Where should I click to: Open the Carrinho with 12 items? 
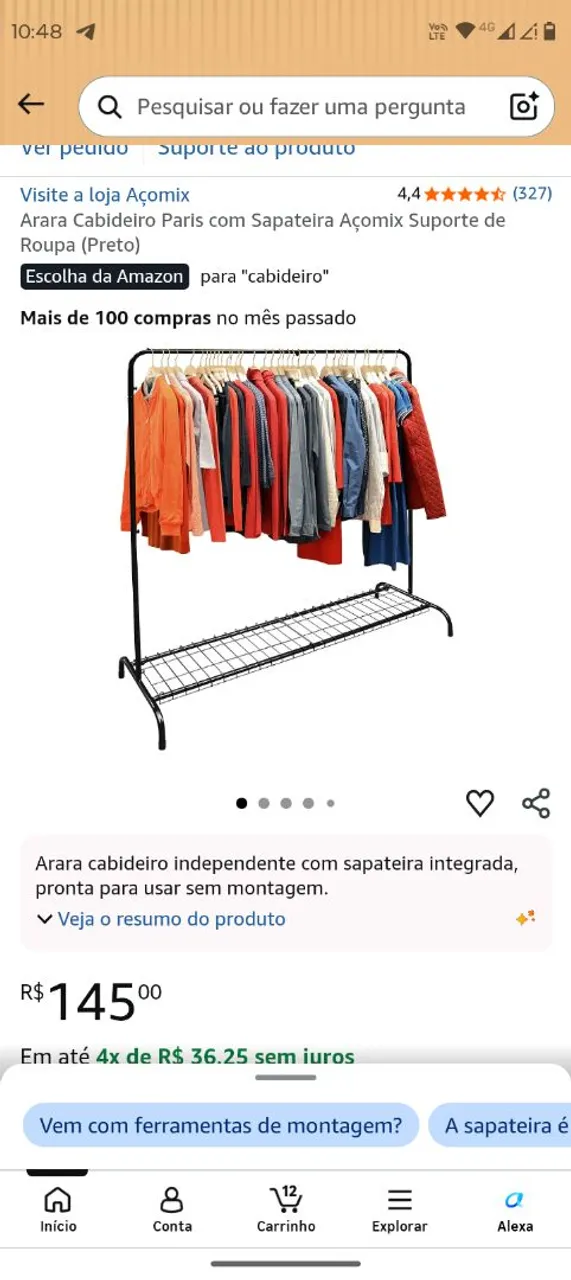[286, 1210]
